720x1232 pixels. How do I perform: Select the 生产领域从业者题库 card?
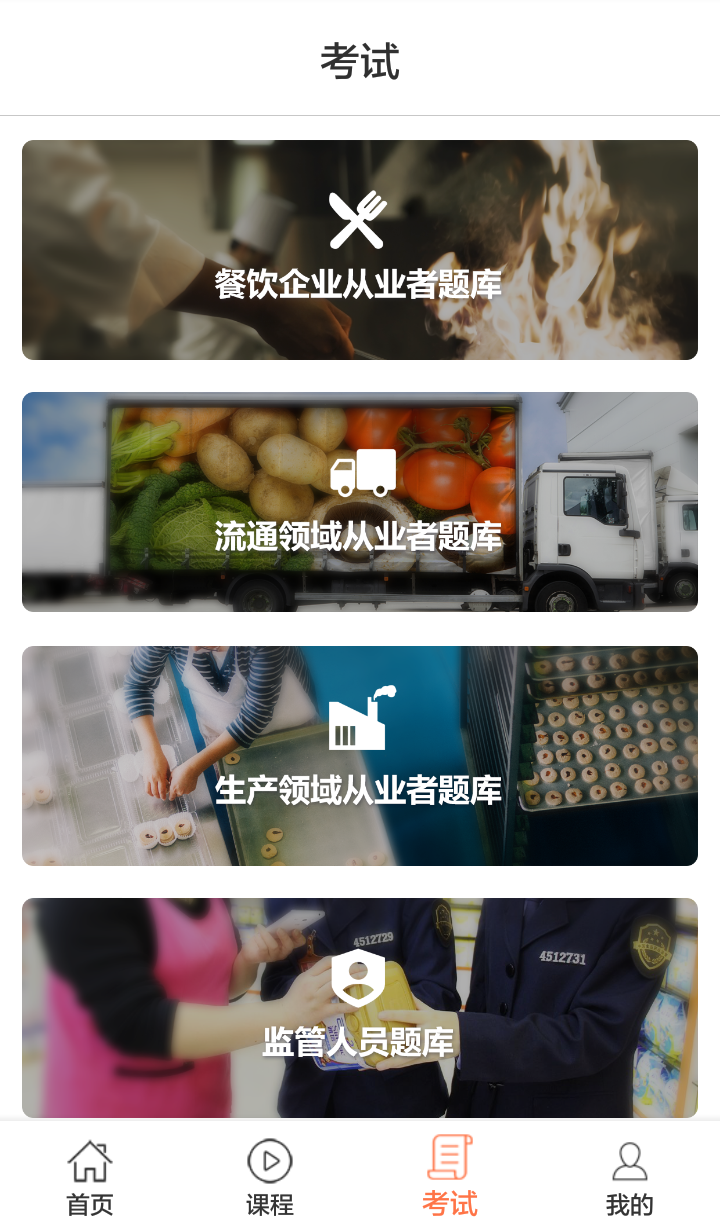click(360, 756)
